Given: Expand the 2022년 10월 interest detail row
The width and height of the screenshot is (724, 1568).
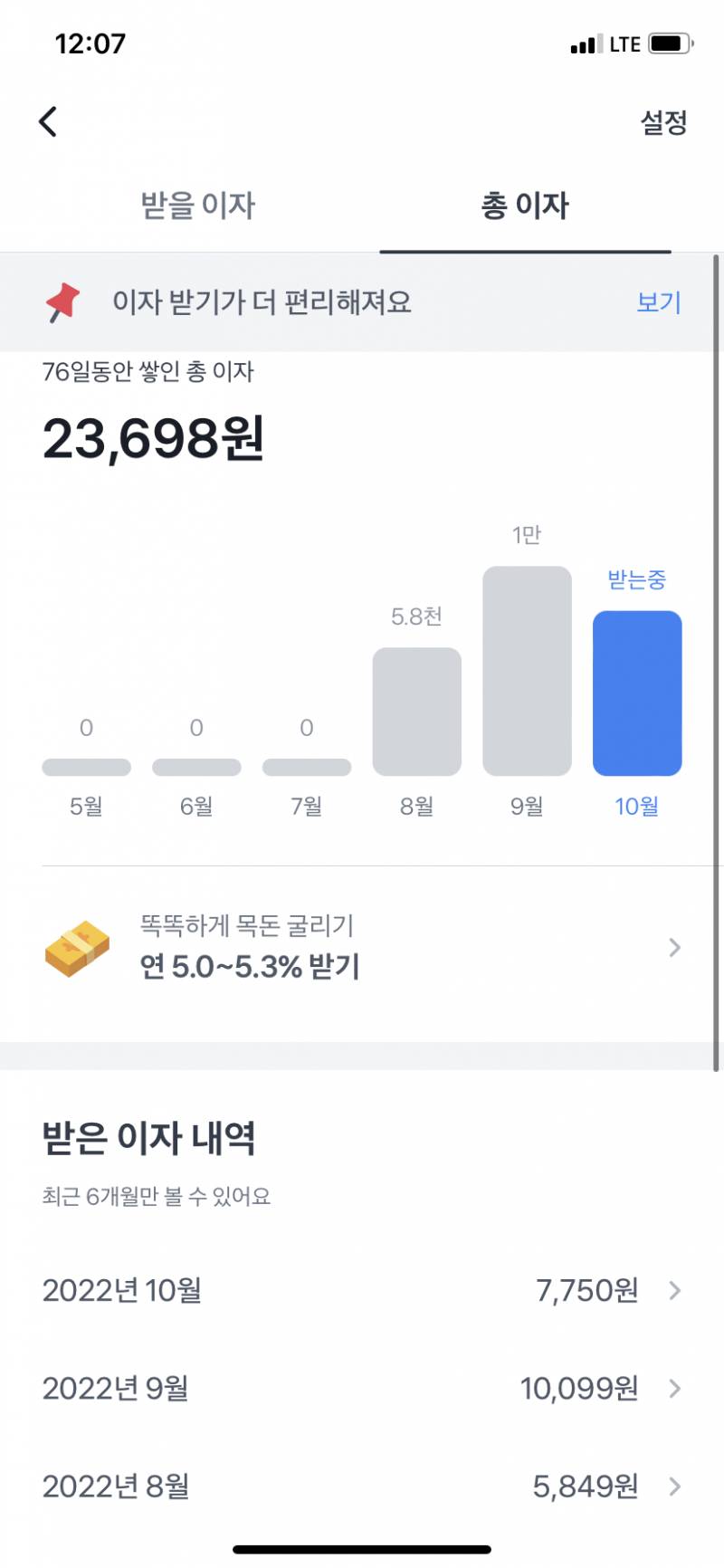Looking at the screenshot, I should click(x=362, y=1292).
